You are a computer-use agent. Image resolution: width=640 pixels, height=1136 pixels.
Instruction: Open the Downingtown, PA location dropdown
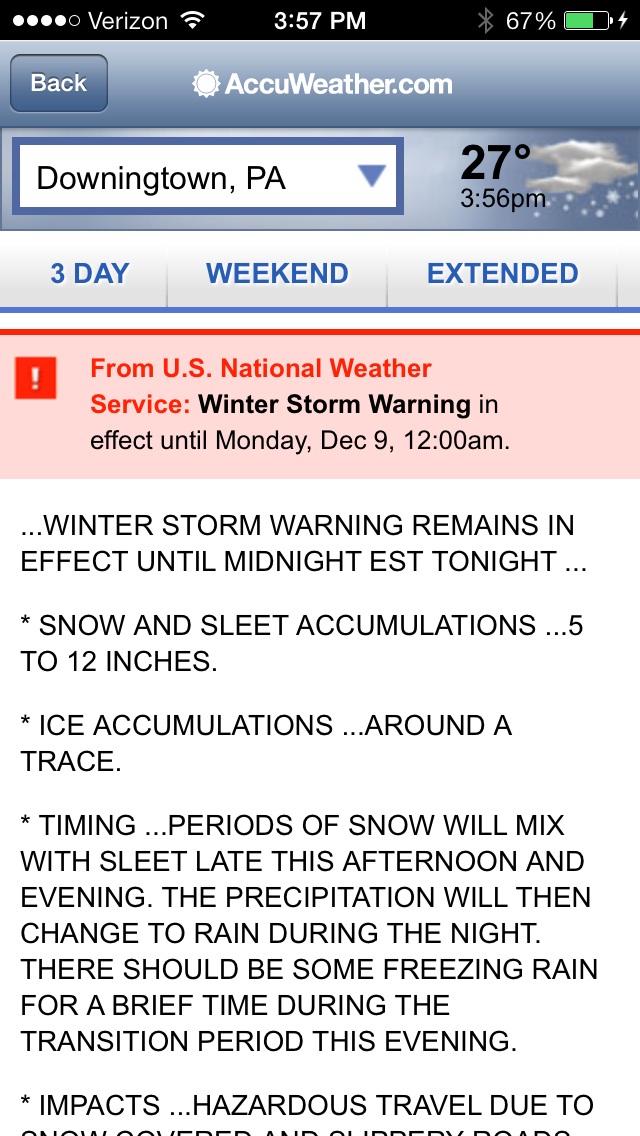[x=208, y=178]
